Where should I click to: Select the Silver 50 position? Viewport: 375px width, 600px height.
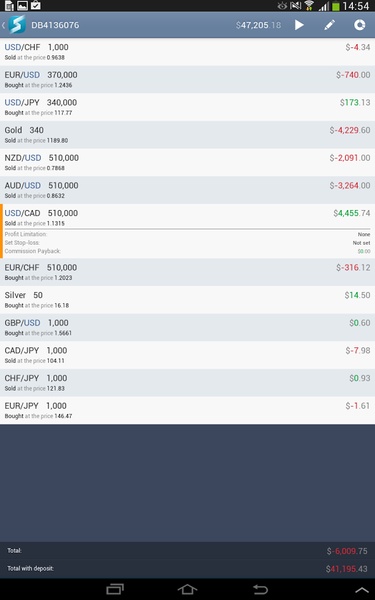click(188, 300)
